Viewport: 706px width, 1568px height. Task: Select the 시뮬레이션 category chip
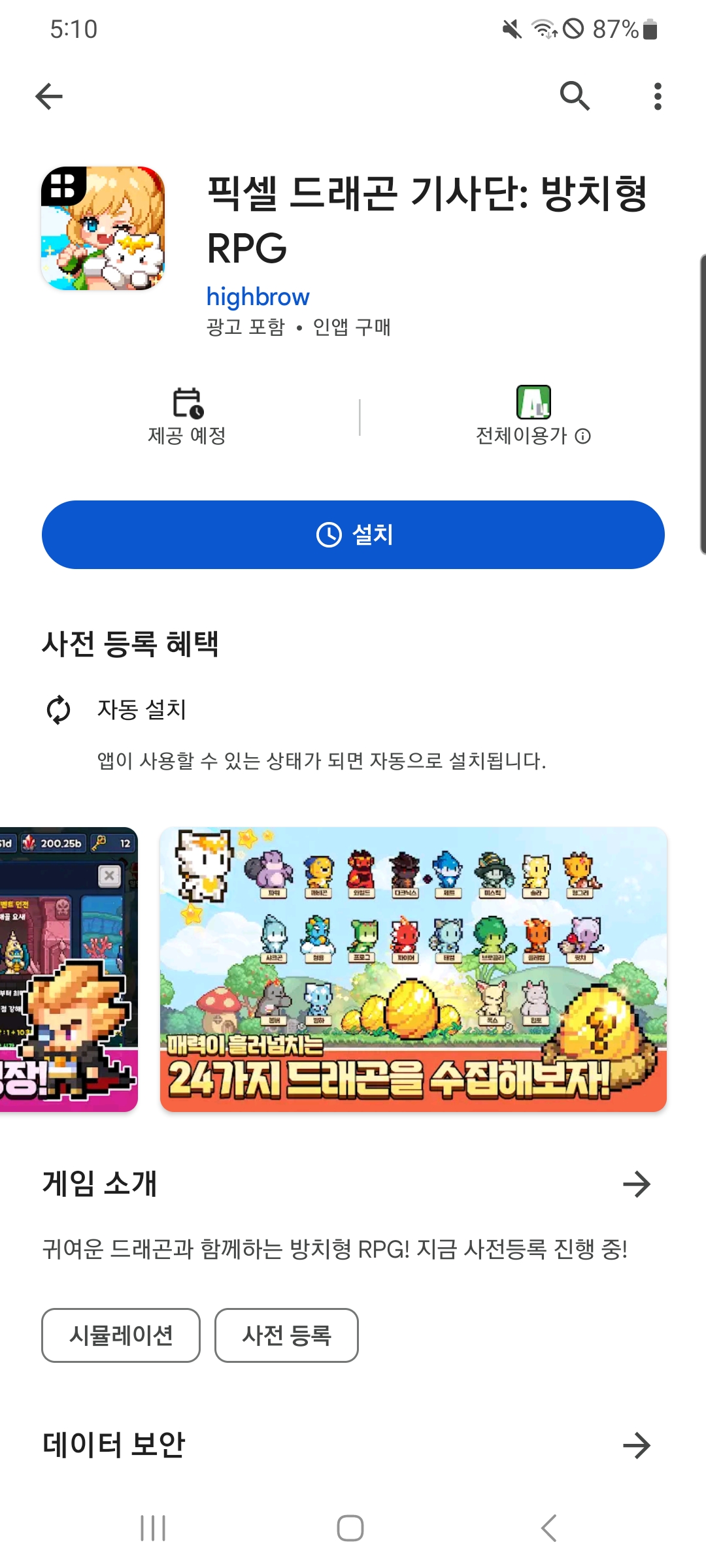121,1335
